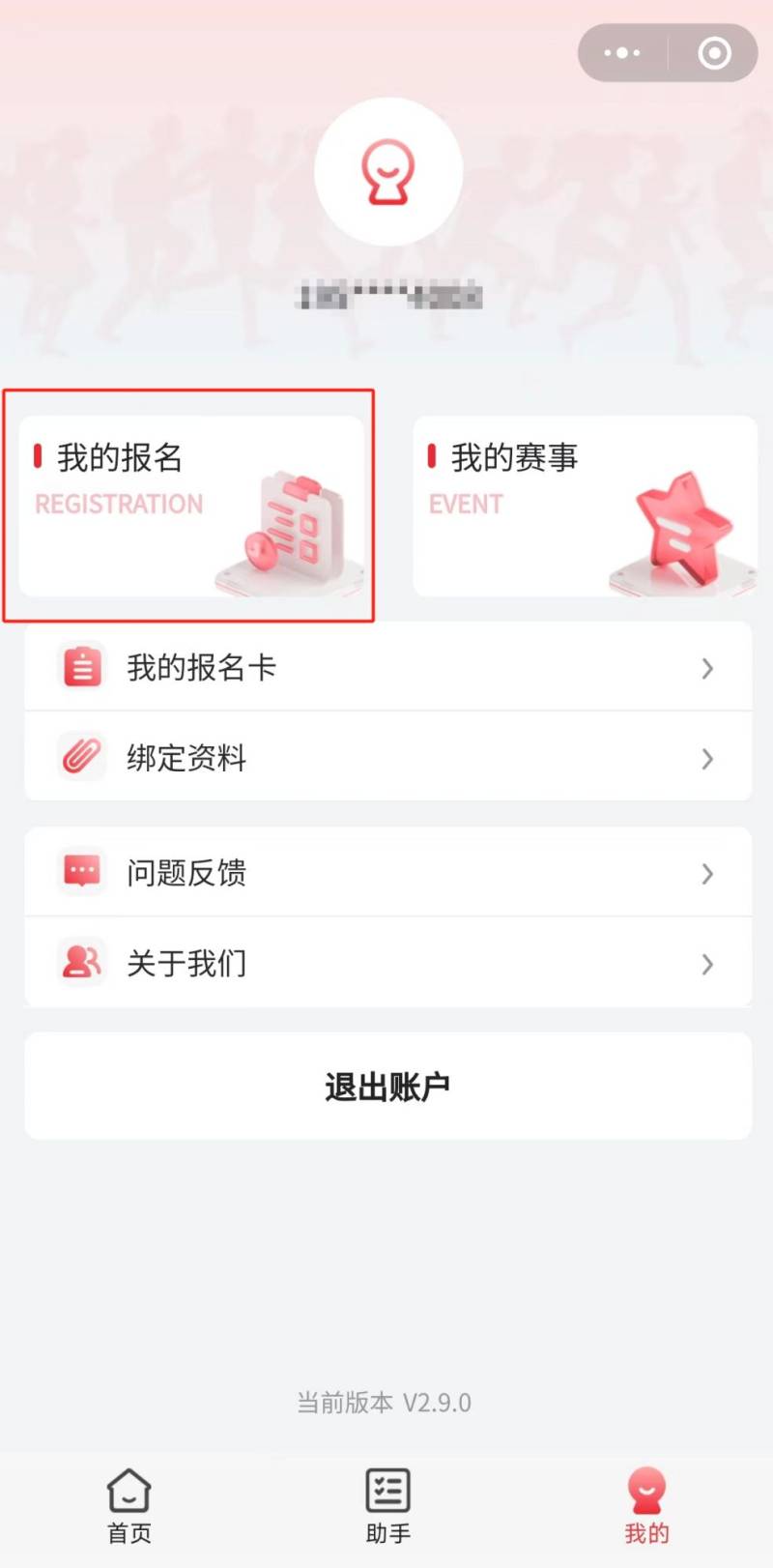Screen dimensions: 773x1568
Task: Open 问题反馈 via chat bubble icon
Action: coord(82,872)
